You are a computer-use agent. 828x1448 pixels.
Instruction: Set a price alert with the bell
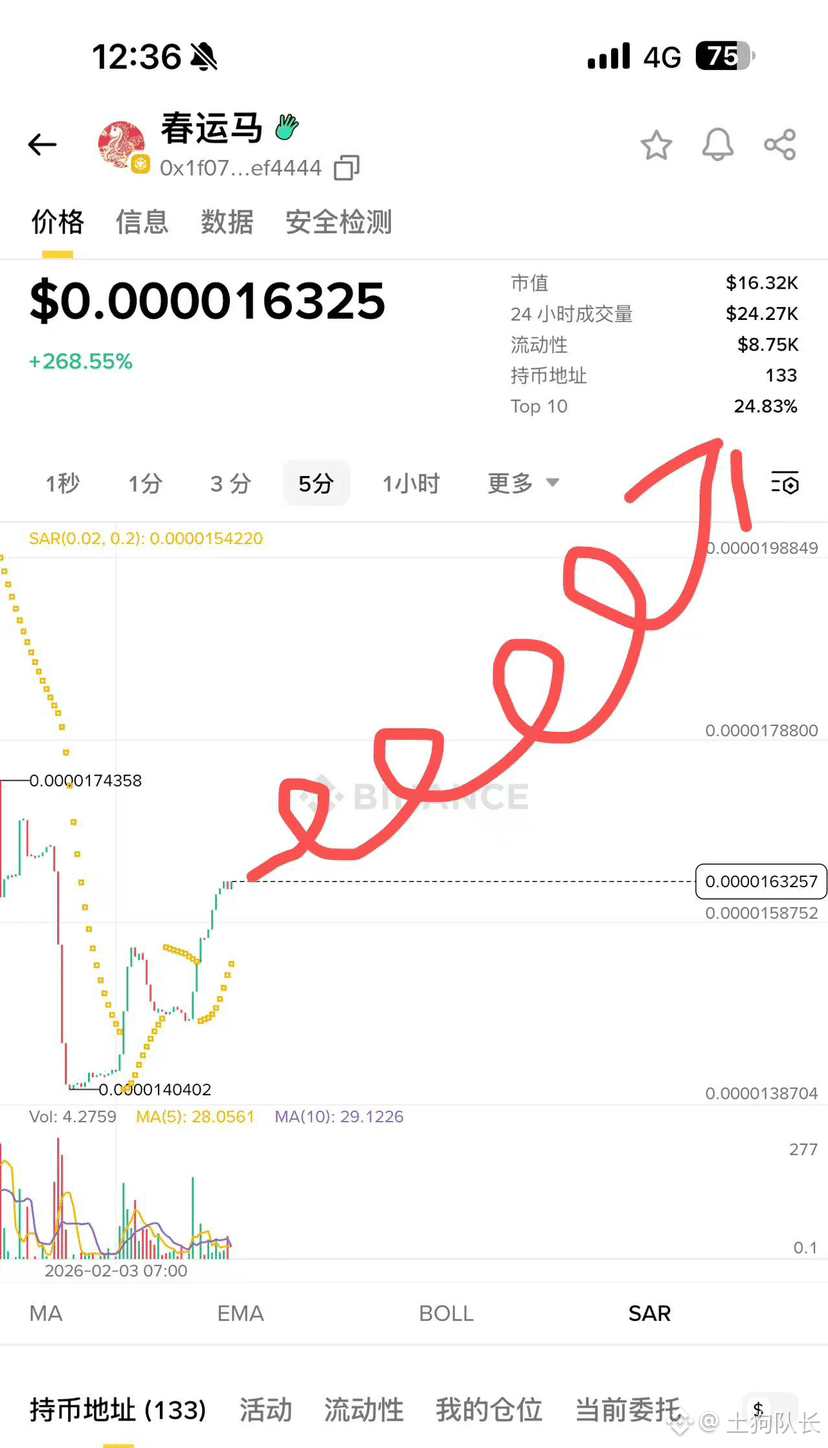[718, 145]
